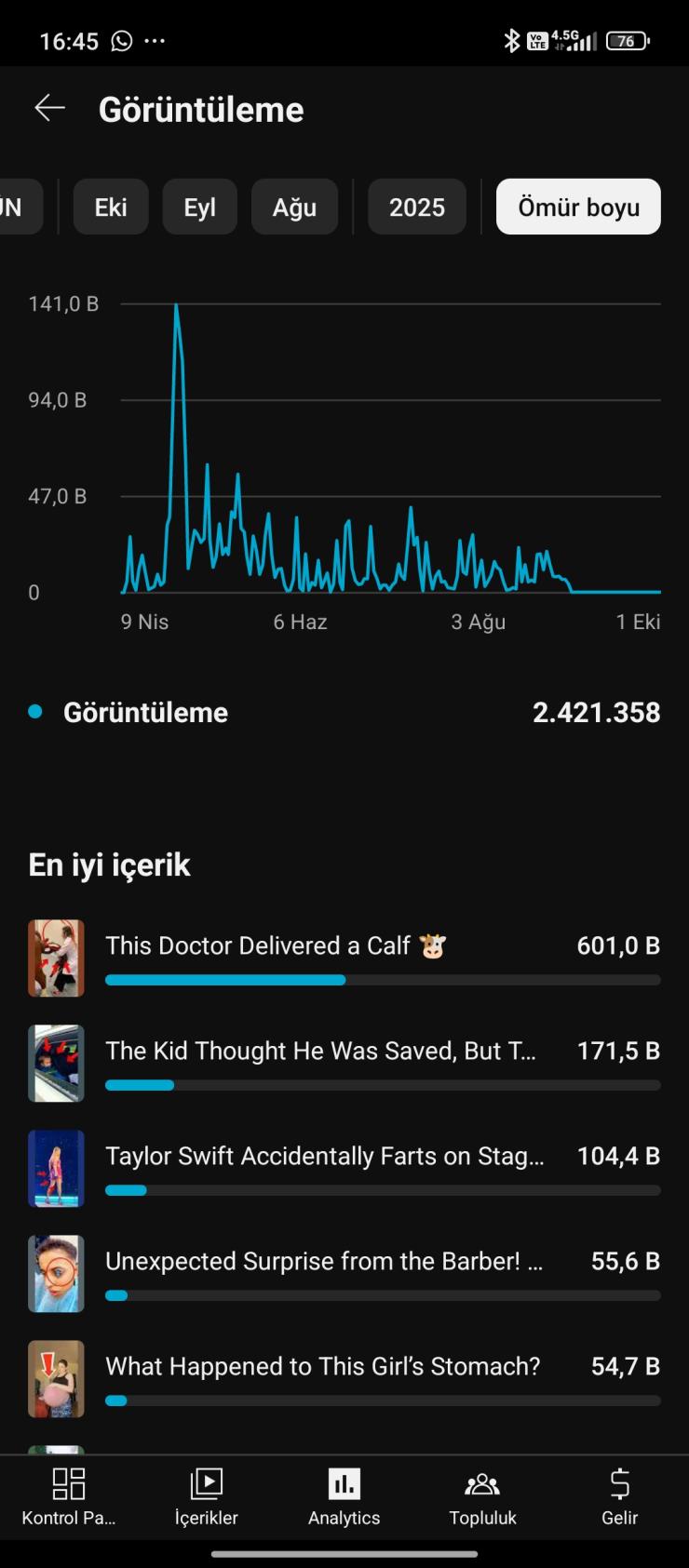Filter views by the Eyl chip

[199, 207]
